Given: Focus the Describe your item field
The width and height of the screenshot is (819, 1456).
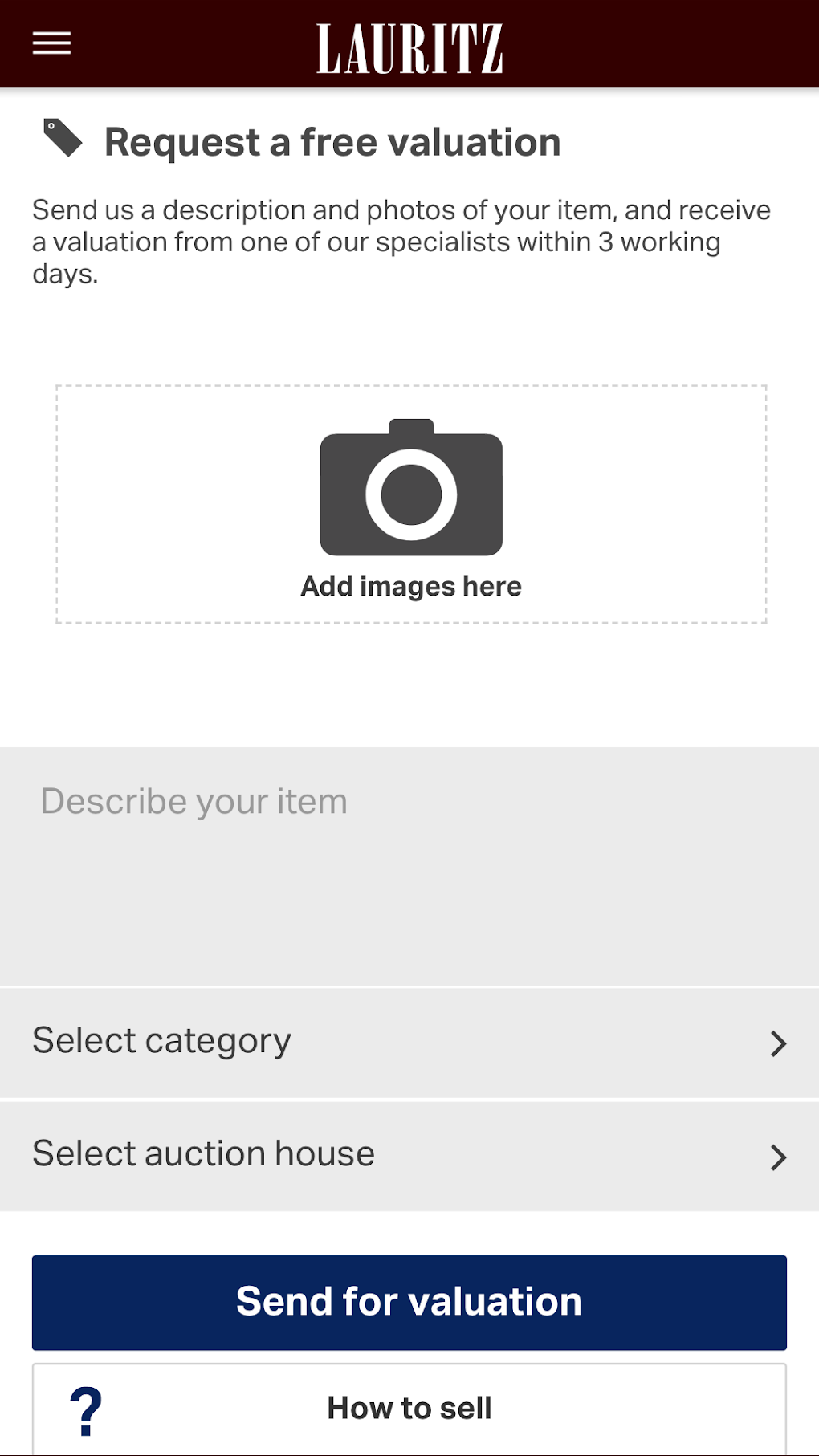Looking at the screenshot, I should pos(409,865).
